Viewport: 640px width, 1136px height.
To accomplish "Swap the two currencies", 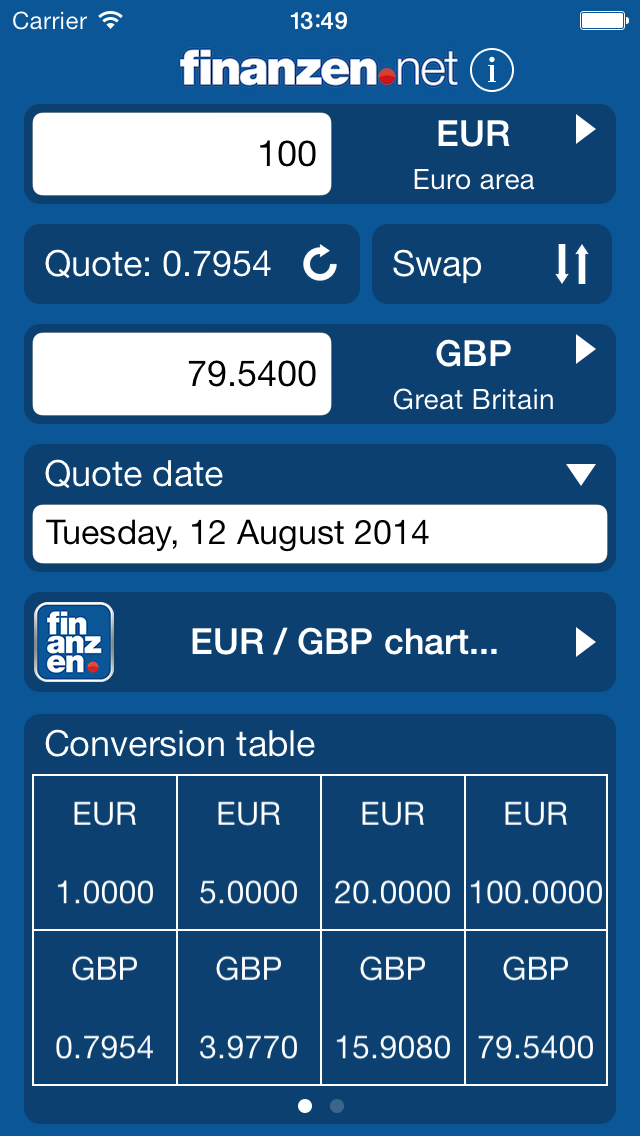I will pos(491,264).
